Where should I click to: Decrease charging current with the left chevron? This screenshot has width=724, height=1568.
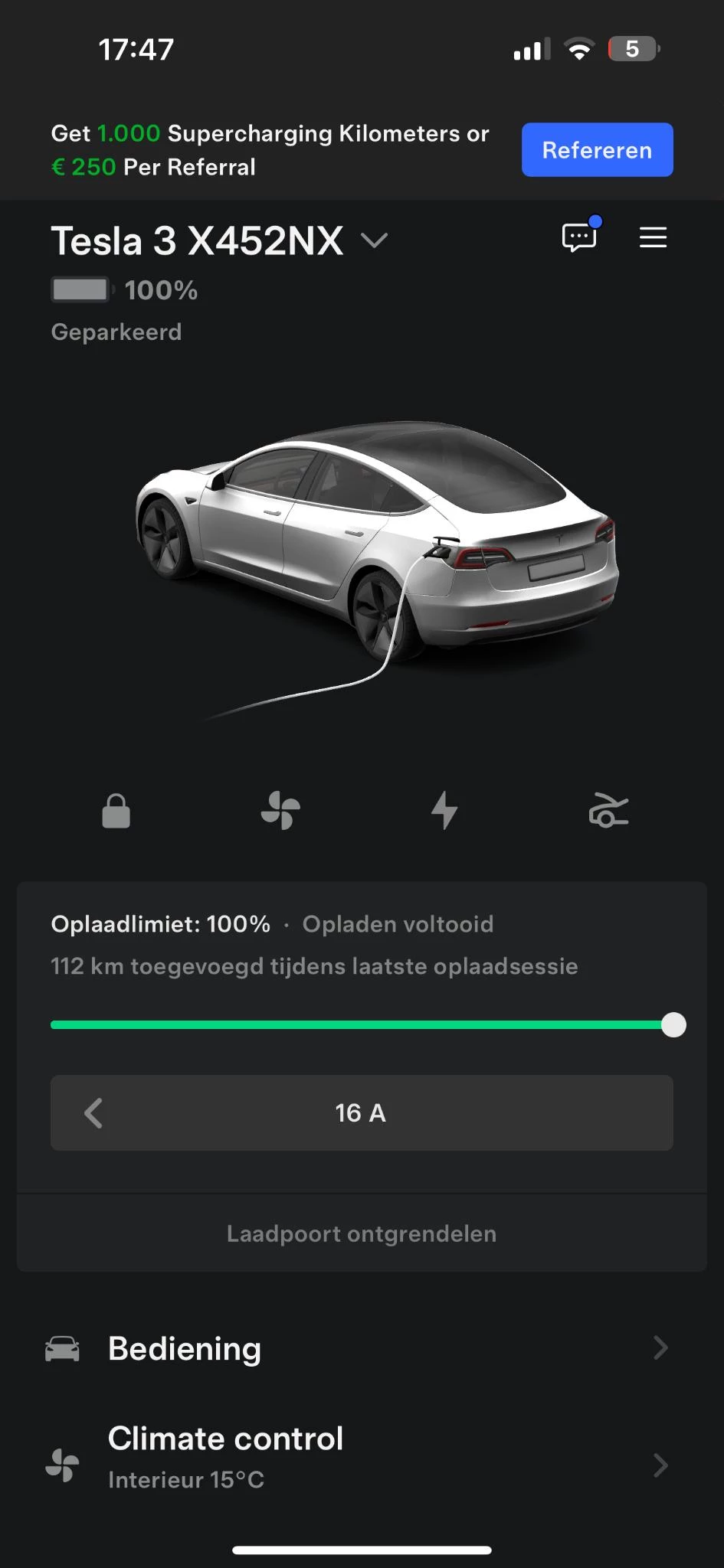coord(93,1113)
